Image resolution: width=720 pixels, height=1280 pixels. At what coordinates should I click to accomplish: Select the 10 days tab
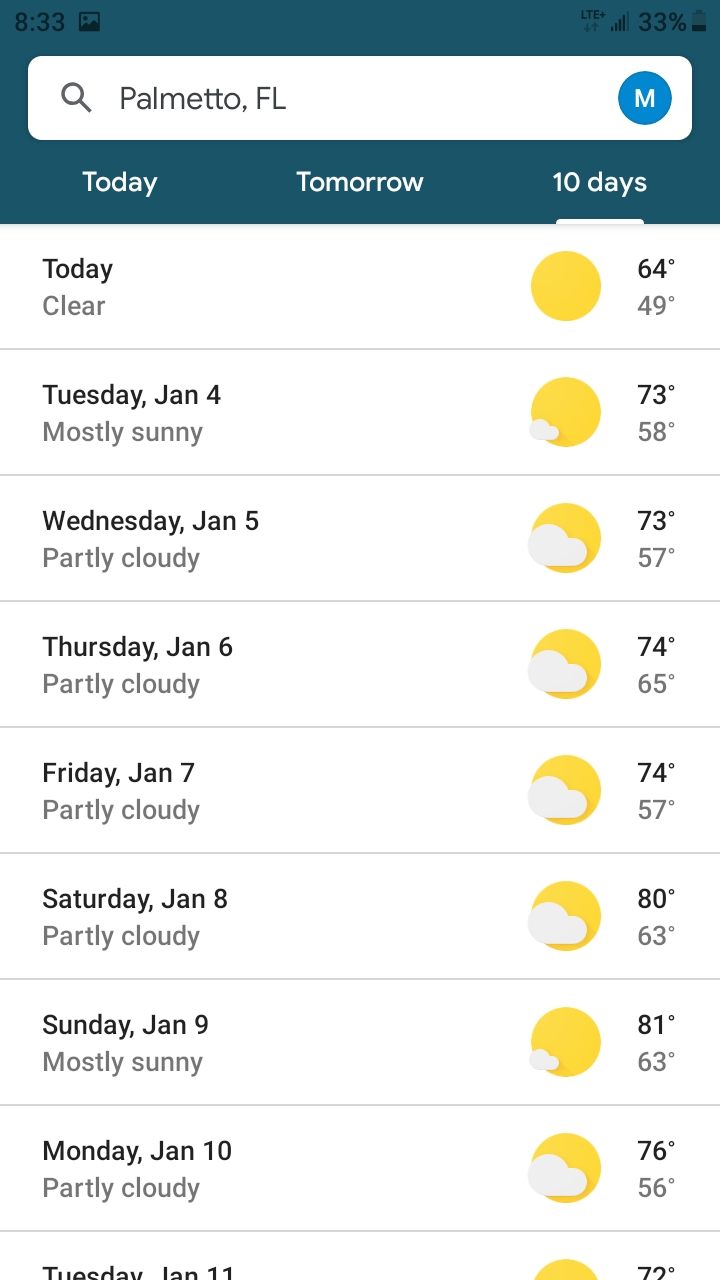coord(600,182)
